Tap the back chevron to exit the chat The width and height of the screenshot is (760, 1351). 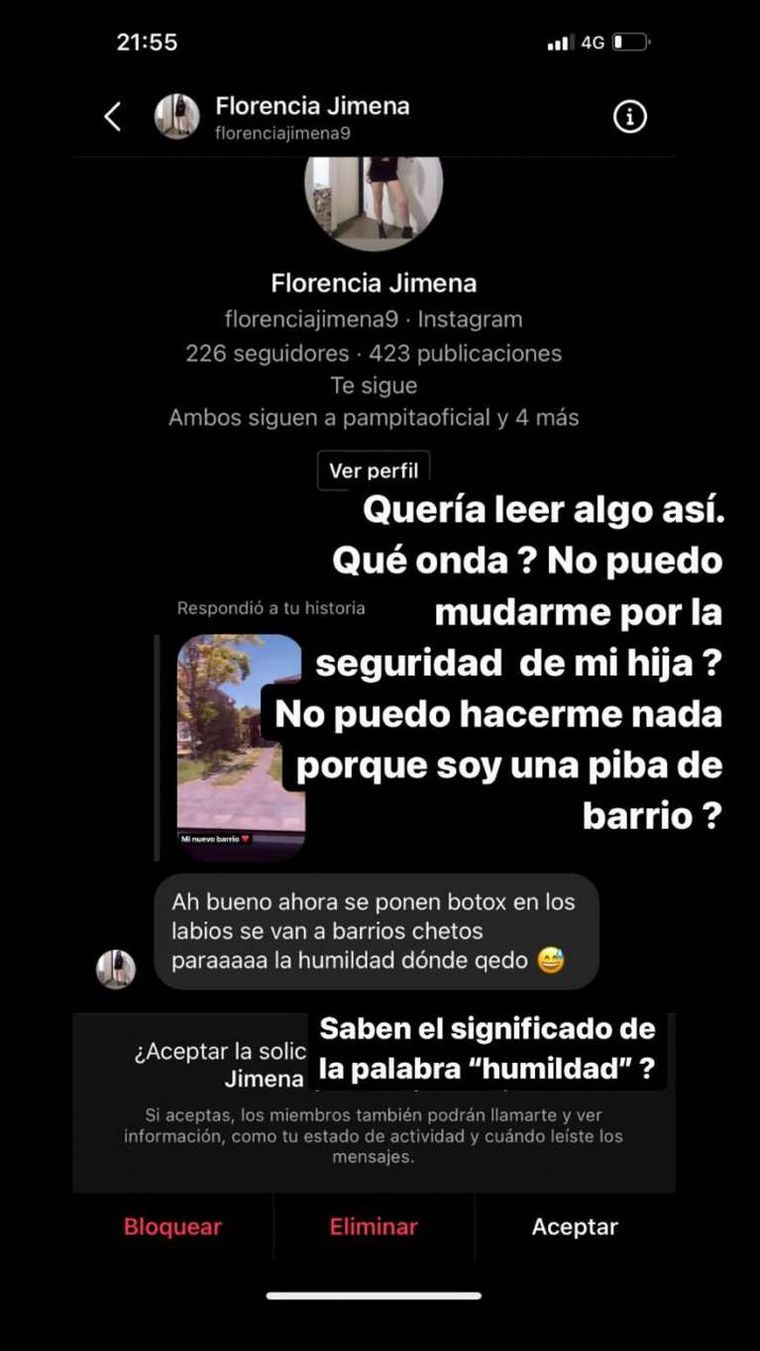tap(114, 117)
